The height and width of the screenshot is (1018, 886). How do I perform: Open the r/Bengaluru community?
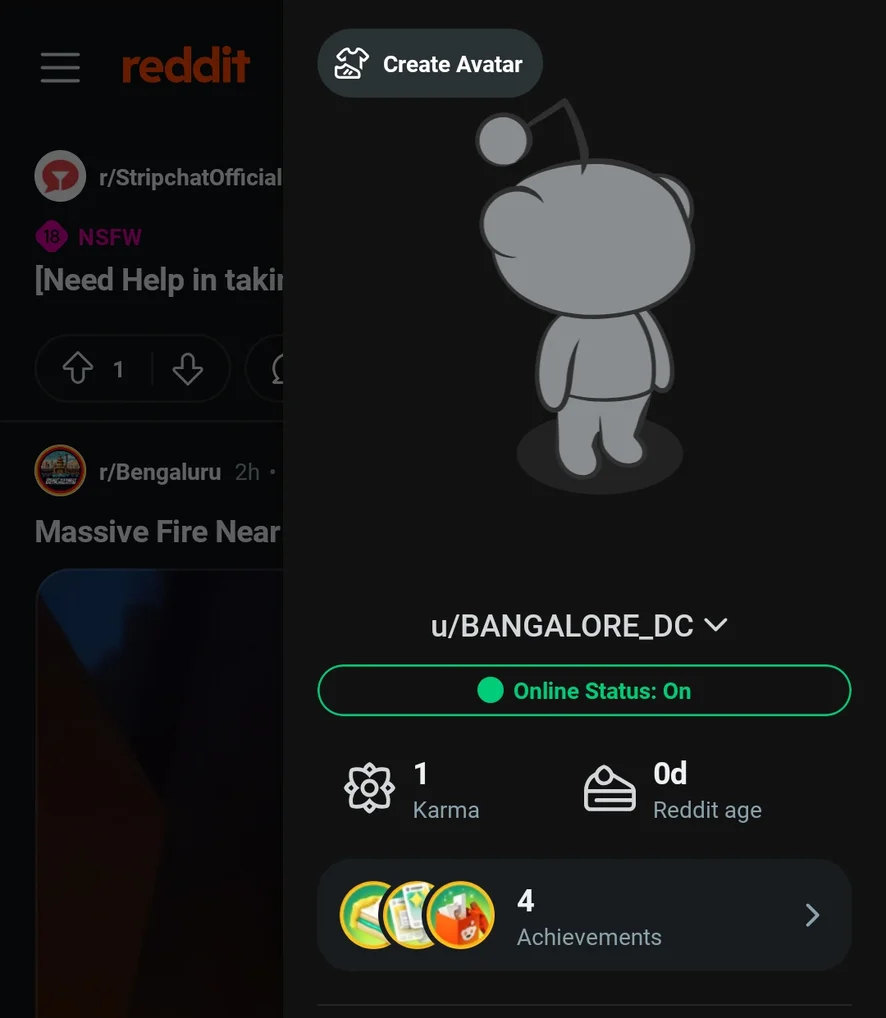(x=159, y=472)
